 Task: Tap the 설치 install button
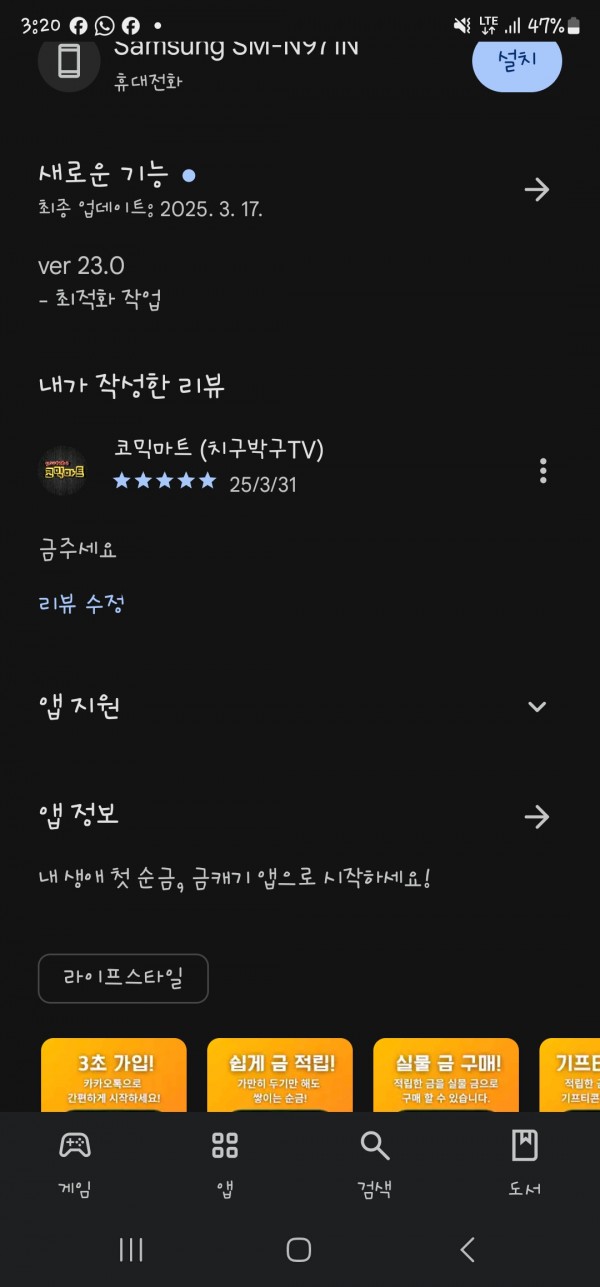(x=517, y=59)
